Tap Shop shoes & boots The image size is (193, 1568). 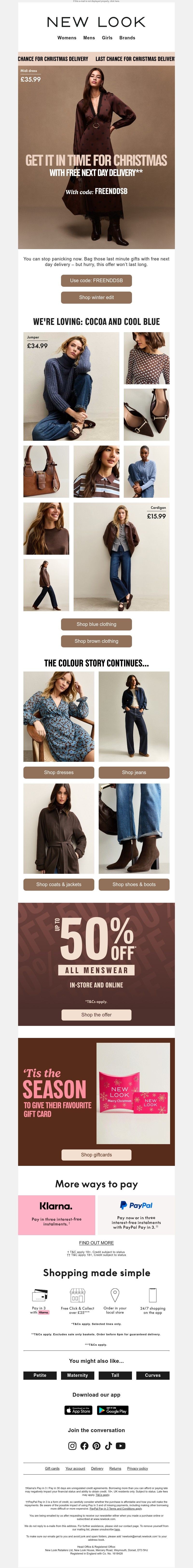(134, 884)
